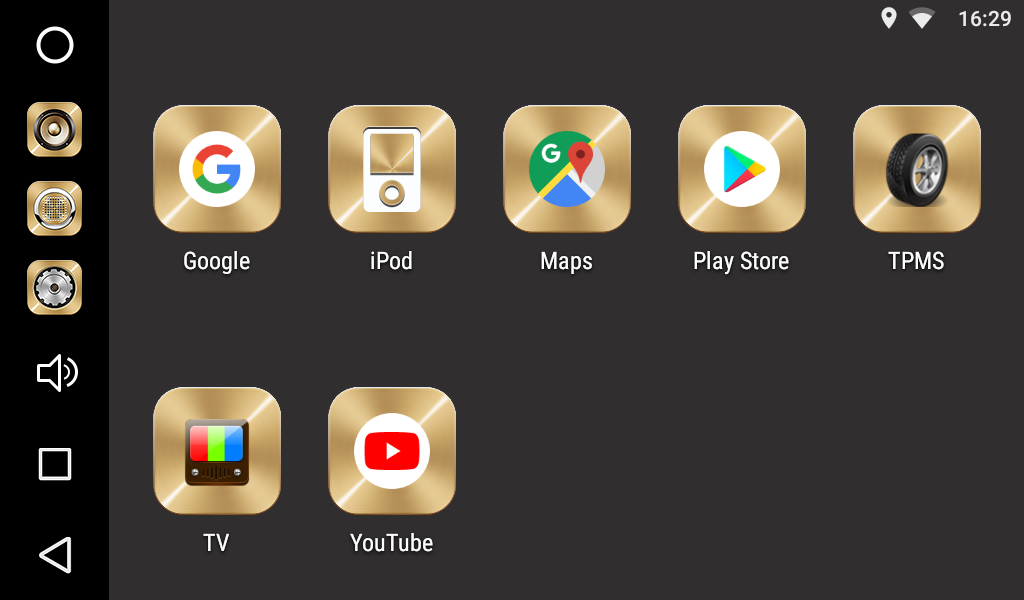This screenshot has width=1024, height=600.
Task: Go back using the triangle button
Action: (55, 555)
